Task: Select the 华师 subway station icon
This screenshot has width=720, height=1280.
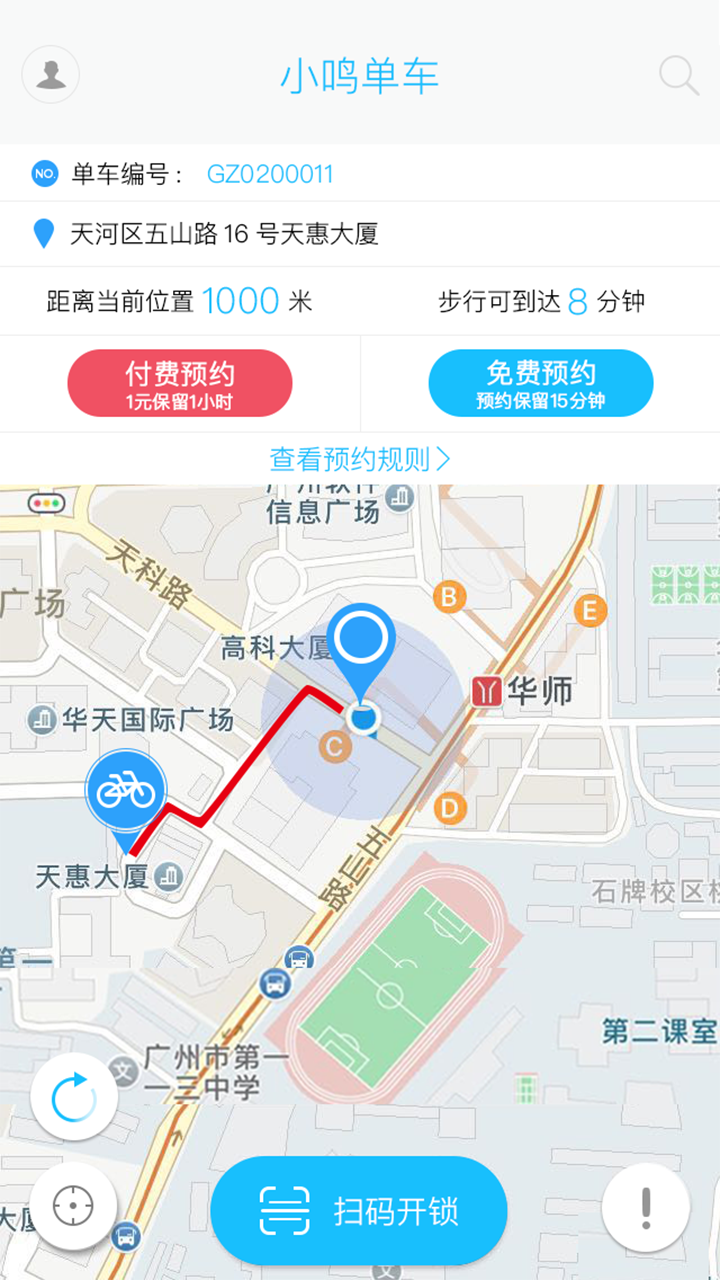Action: click(487, 692)
